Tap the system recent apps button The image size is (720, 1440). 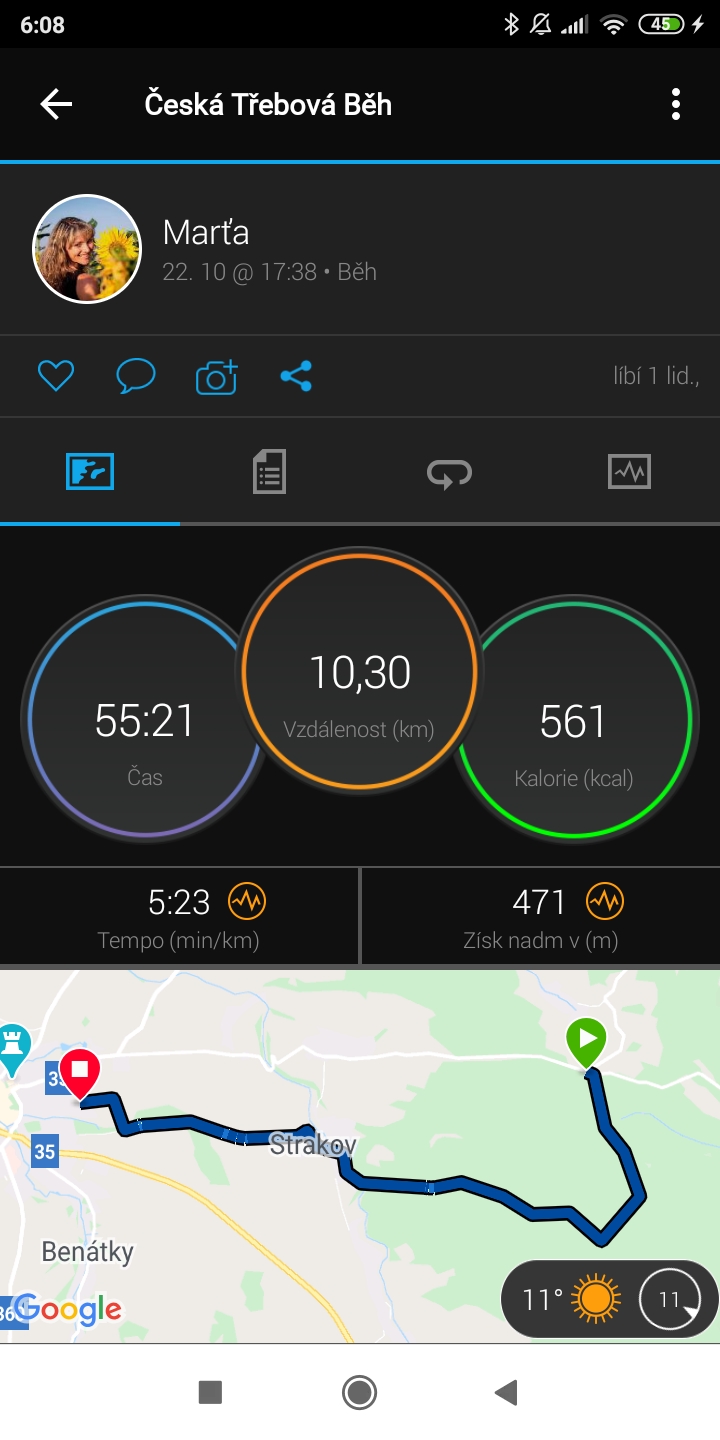[x=210, y=1392]
